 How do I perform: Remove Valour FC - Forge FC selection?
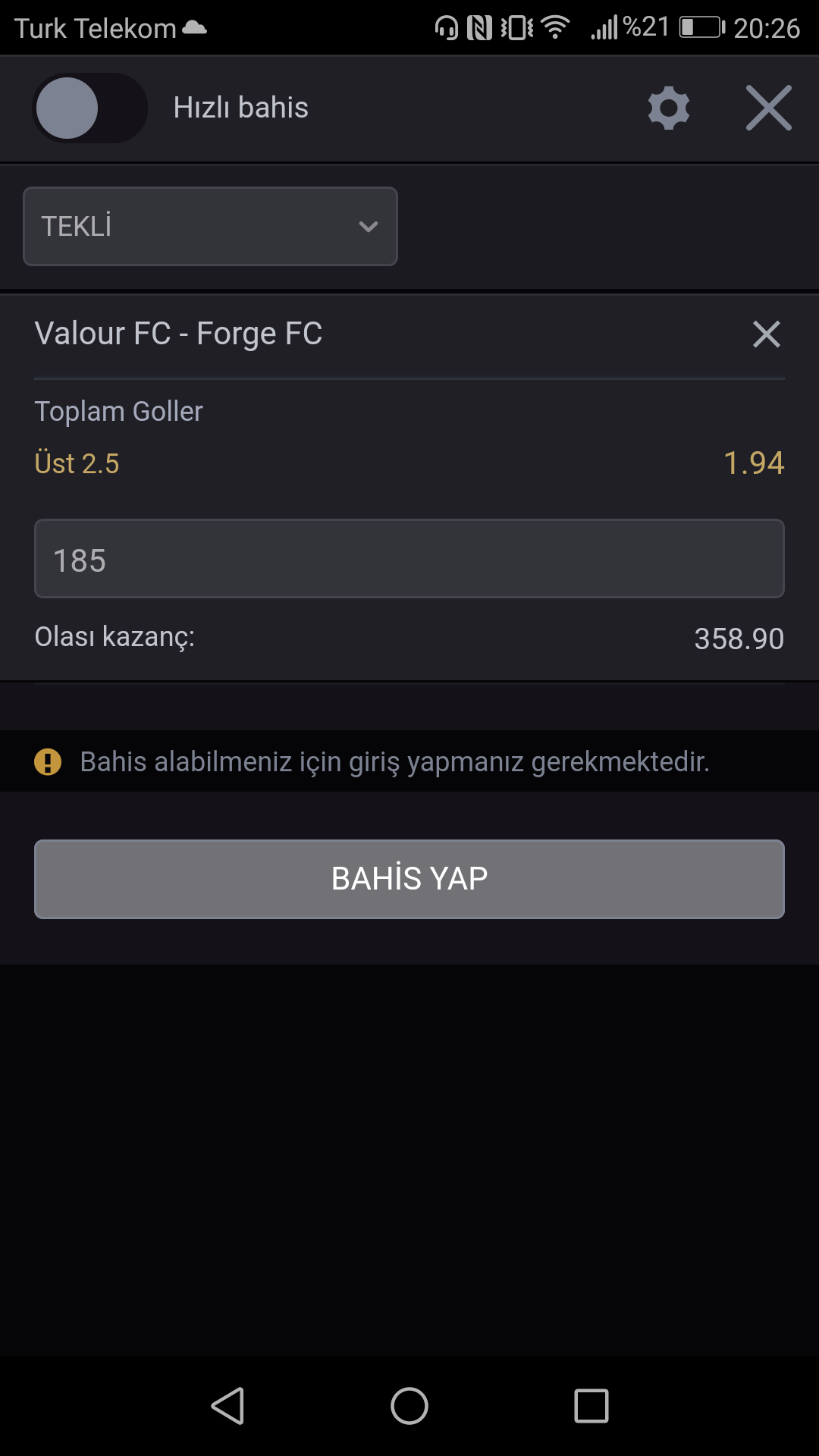tap(766, 334)
